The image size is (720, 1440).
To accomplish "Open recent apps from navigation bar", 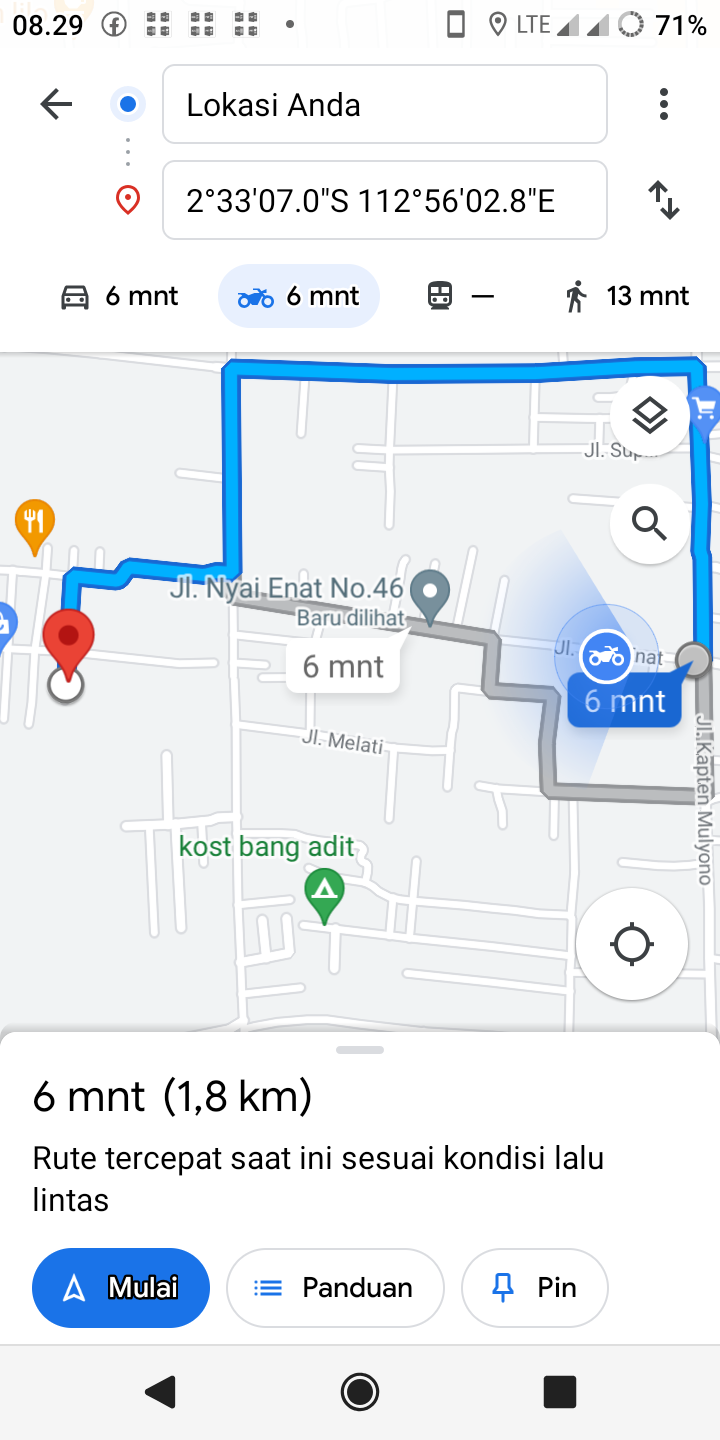I will [559, 1391].
